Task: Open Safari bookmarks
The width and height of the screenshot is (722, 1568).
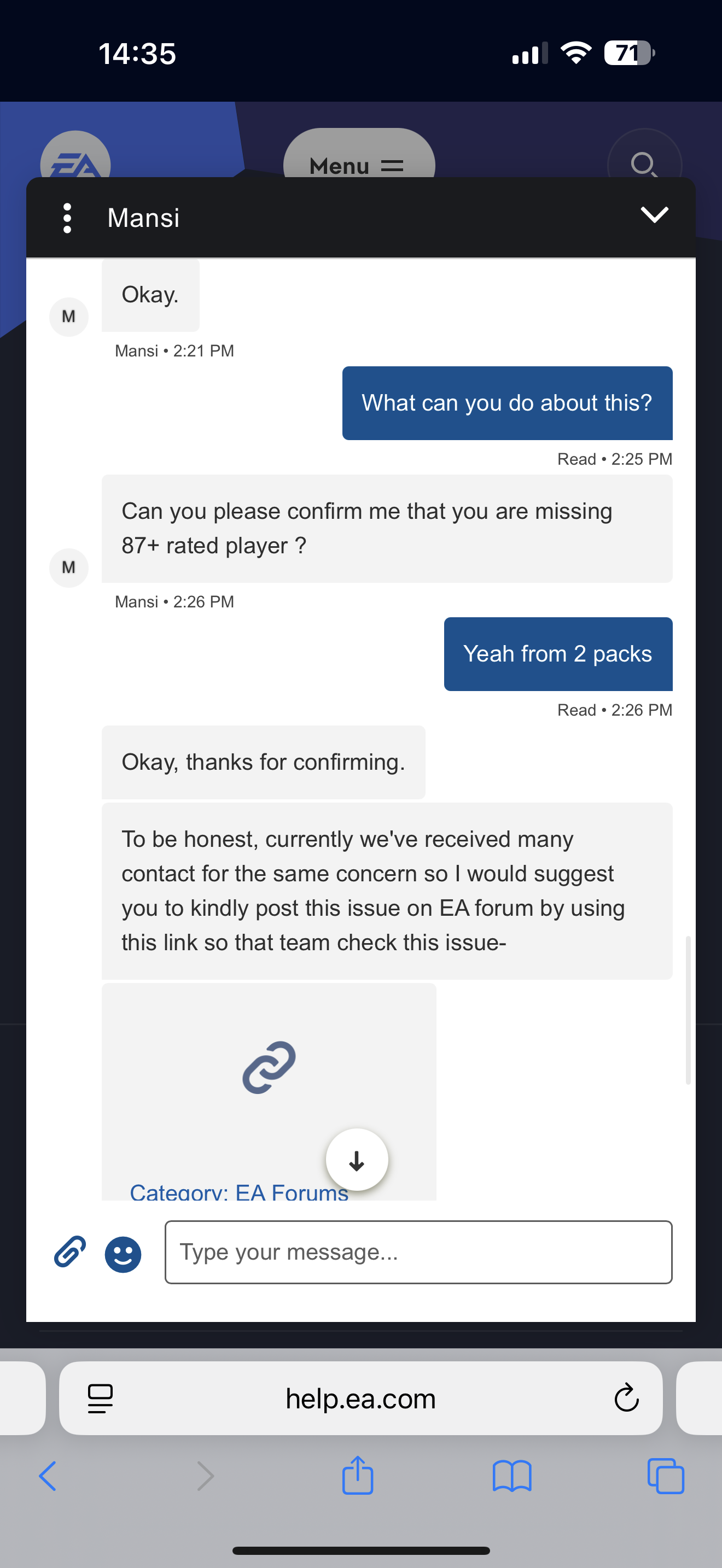Action: [511, 1476]
